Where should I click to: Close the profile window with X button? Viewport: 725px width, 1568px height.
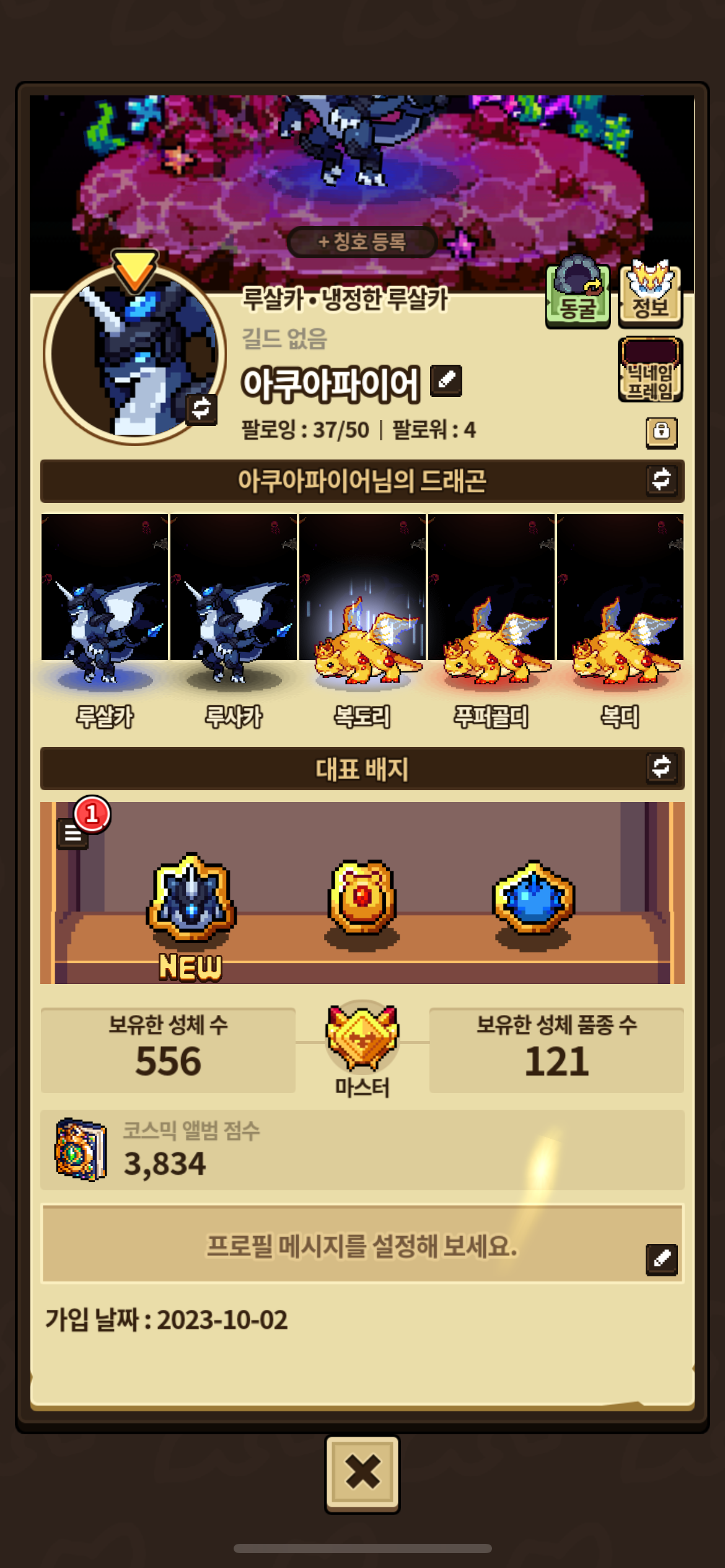coord(362,1474)
